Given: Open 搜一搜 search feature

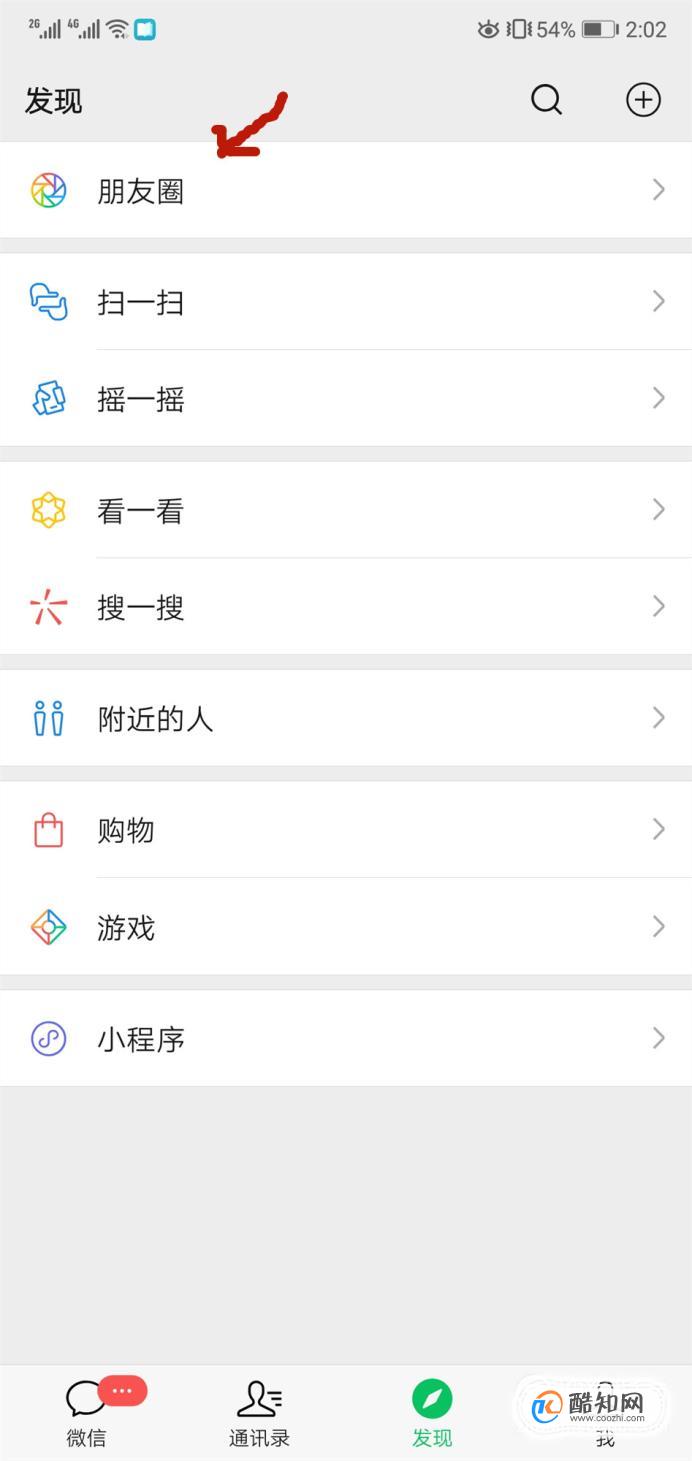Looking at the screenshot, I should [346, 607].
